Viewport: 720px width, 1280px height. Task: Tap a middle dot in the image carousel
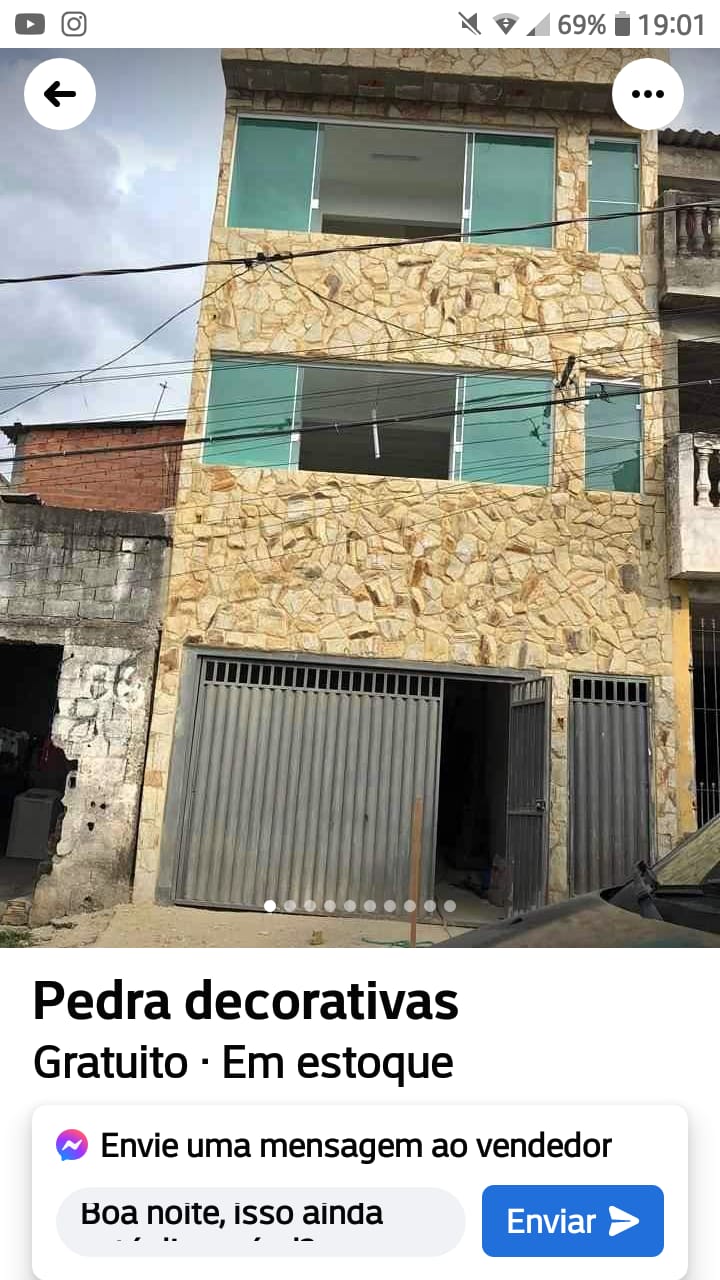click(350, 905)
